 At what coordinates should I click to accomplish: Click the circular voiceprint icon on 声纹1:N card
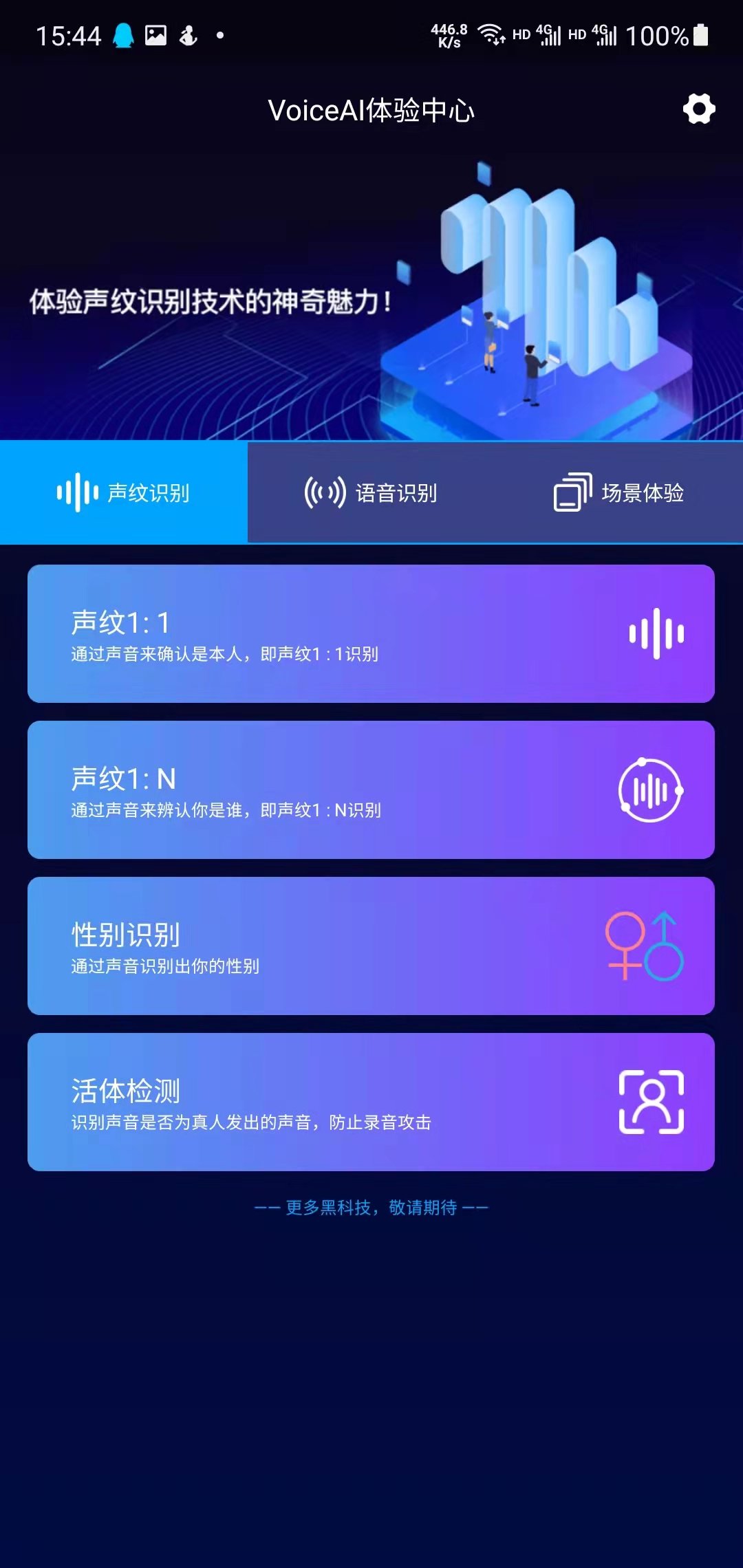tap(650, 790)
